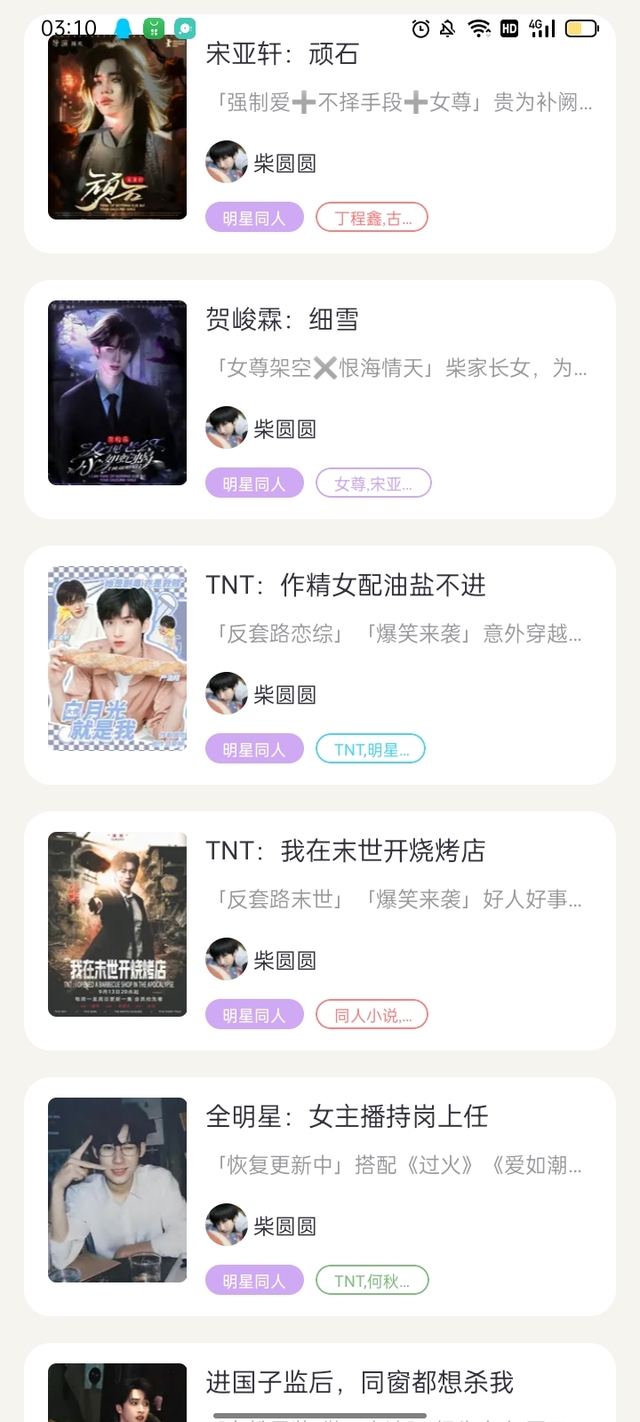Tap the TNT,何秋... tag chip
This screenshot has width=640, height=1422.
[372, 1280]
